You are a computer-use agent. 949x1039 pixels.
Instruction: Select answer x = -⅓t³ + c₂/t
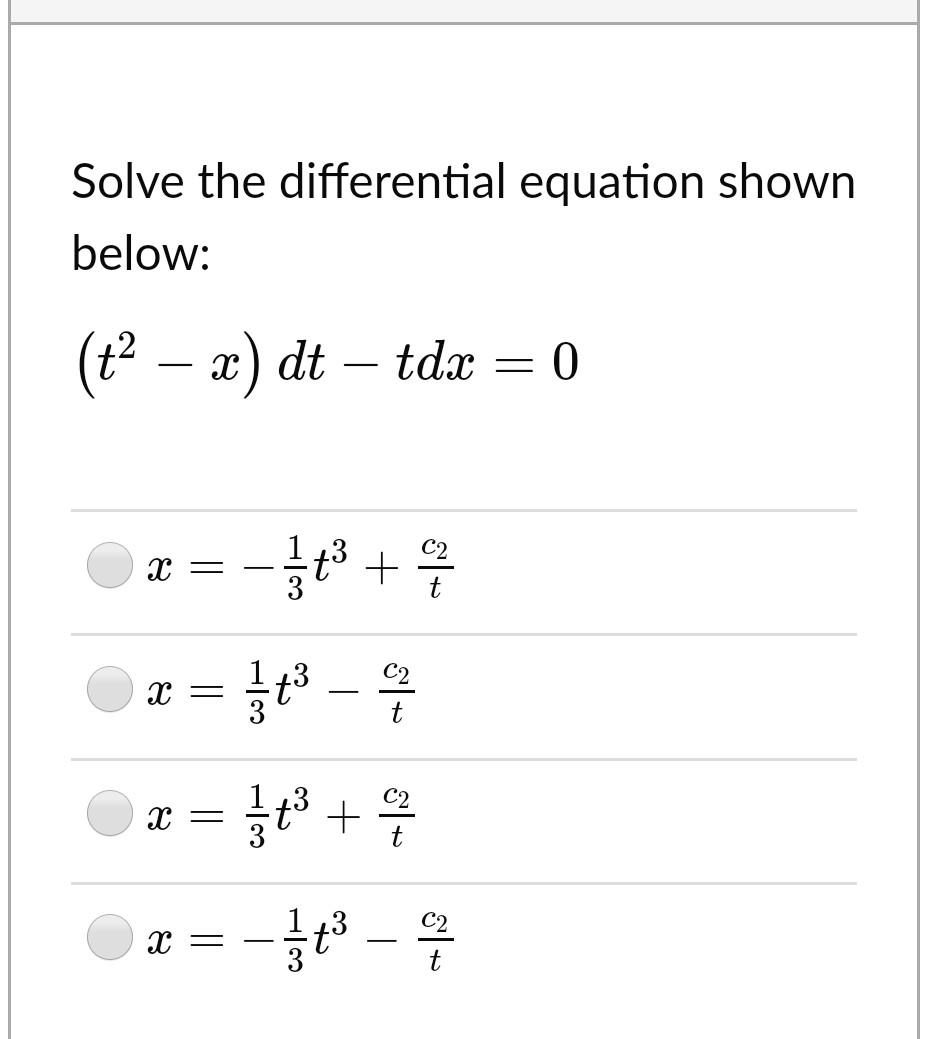click(x=109, y=565)
